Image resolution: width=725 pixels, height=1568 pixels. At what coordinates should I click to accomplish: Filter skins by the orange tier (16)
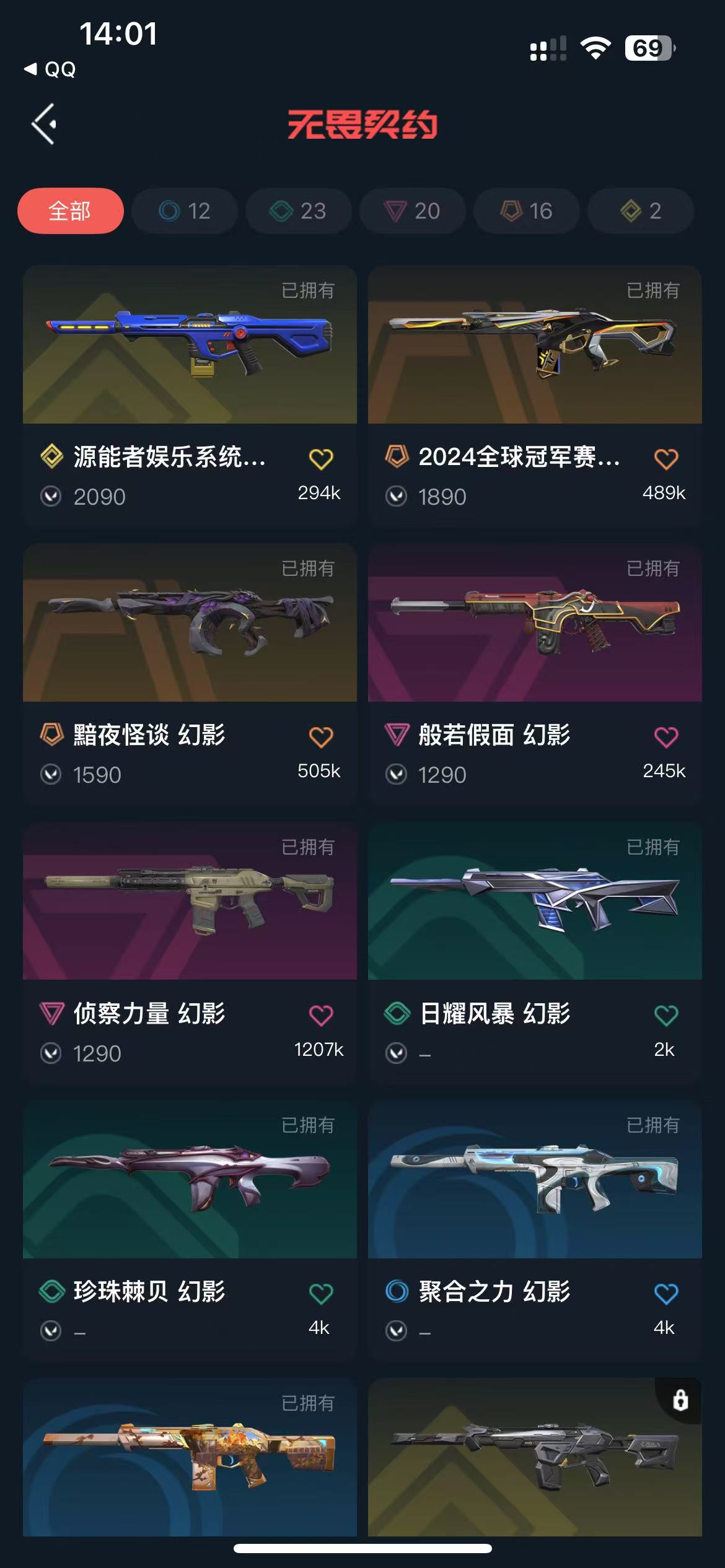(527, 211)
